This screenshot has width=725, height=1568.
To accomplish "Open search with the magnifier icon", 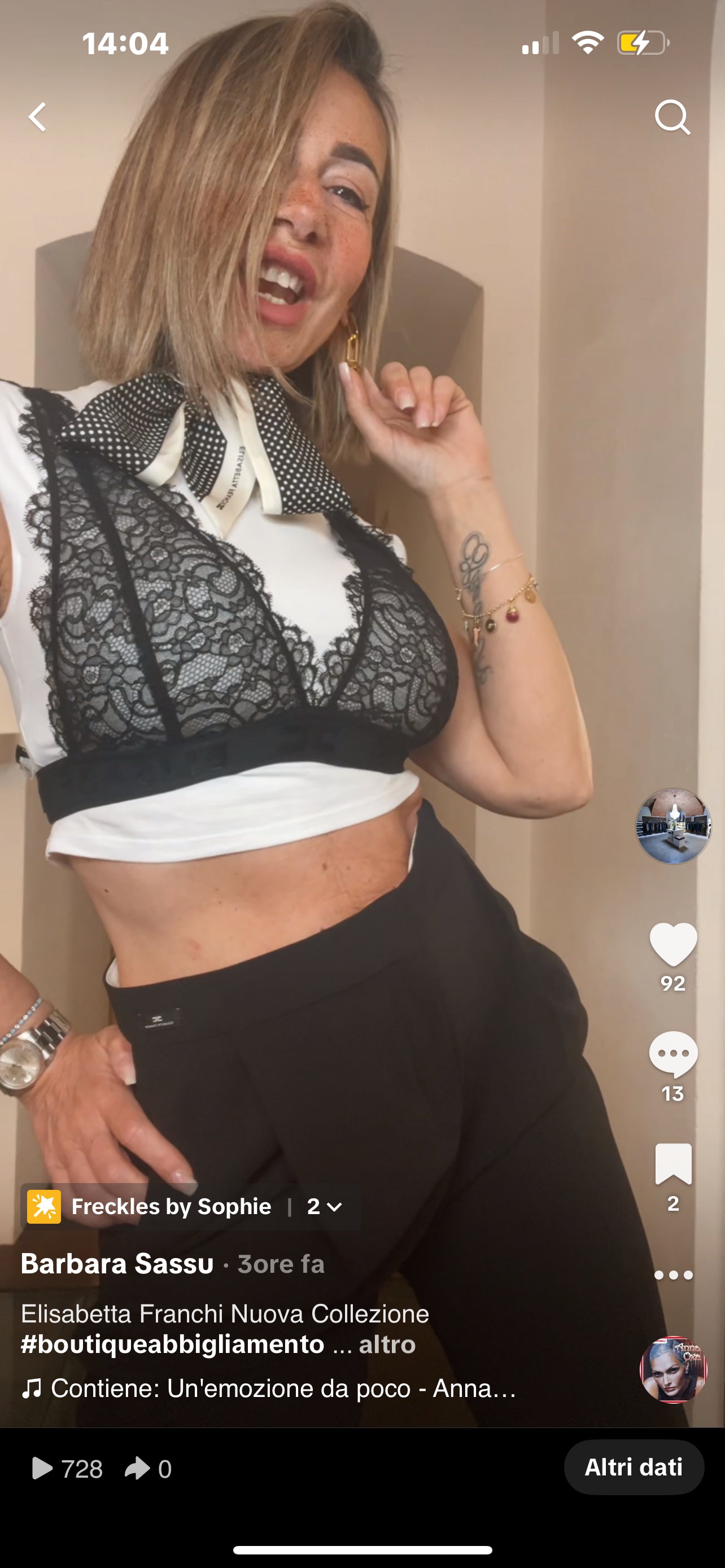I will [672, 117].
